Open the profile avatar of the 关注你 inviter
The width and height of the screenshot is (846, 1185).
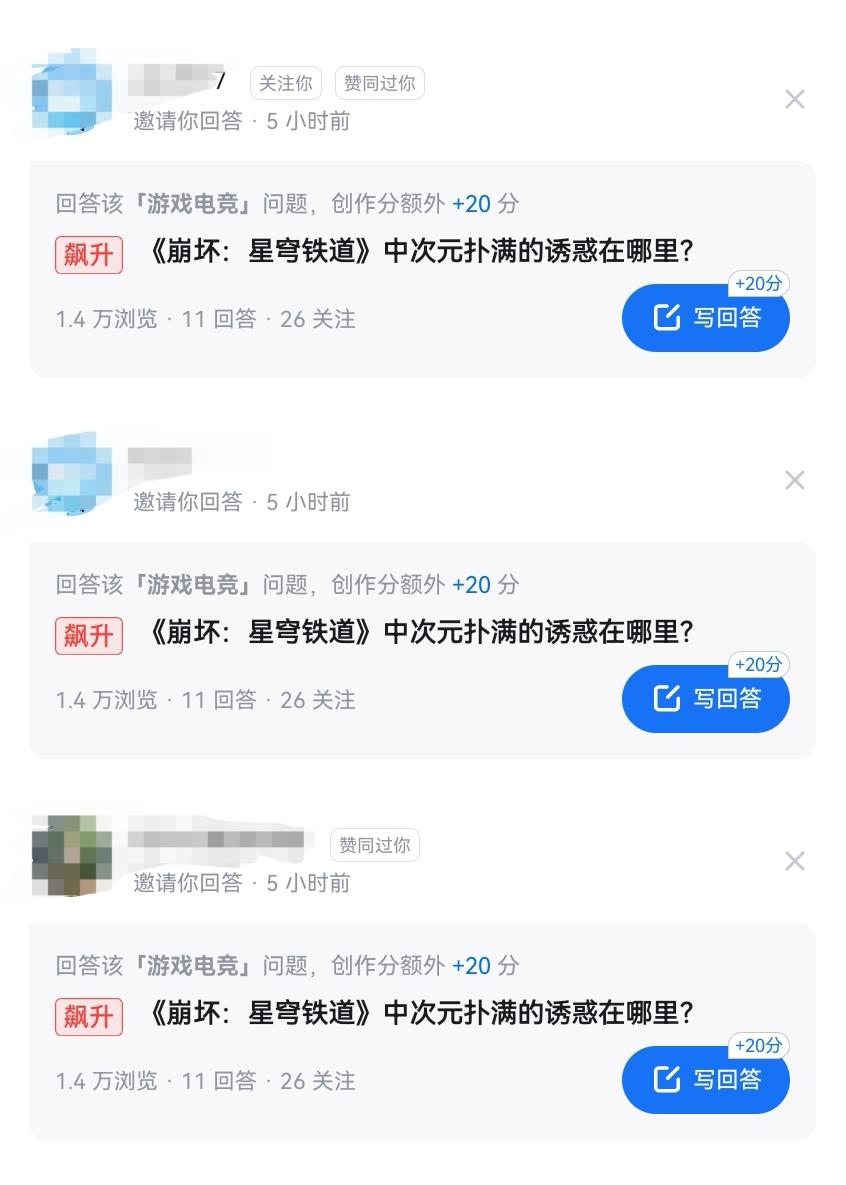click(72, 98)
